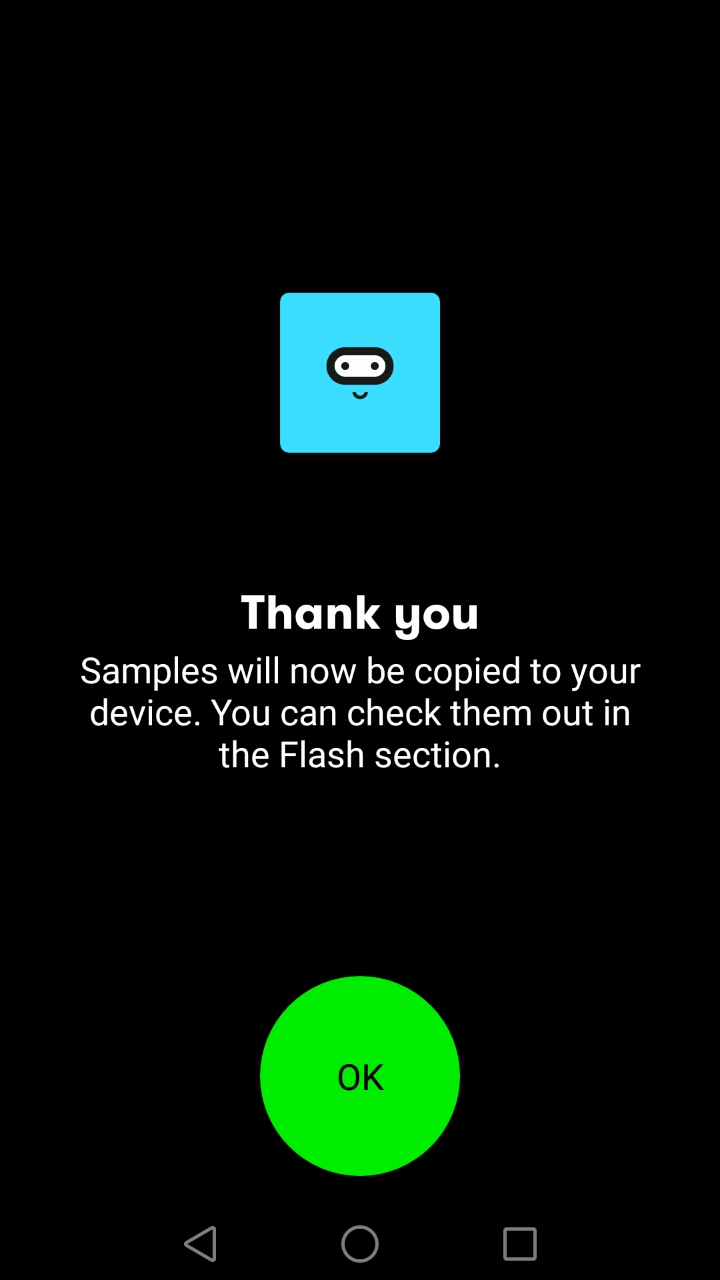This screenshot has height=1280, width=720.
Task: Open the recent apps view
Action: [x=520, y=1244]
